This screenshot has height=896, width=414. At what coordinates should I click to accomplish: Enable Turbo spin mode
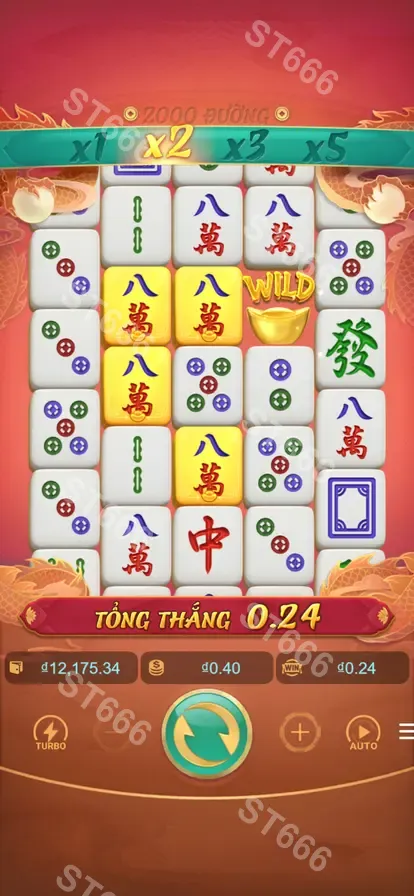[x=50, y=733]
